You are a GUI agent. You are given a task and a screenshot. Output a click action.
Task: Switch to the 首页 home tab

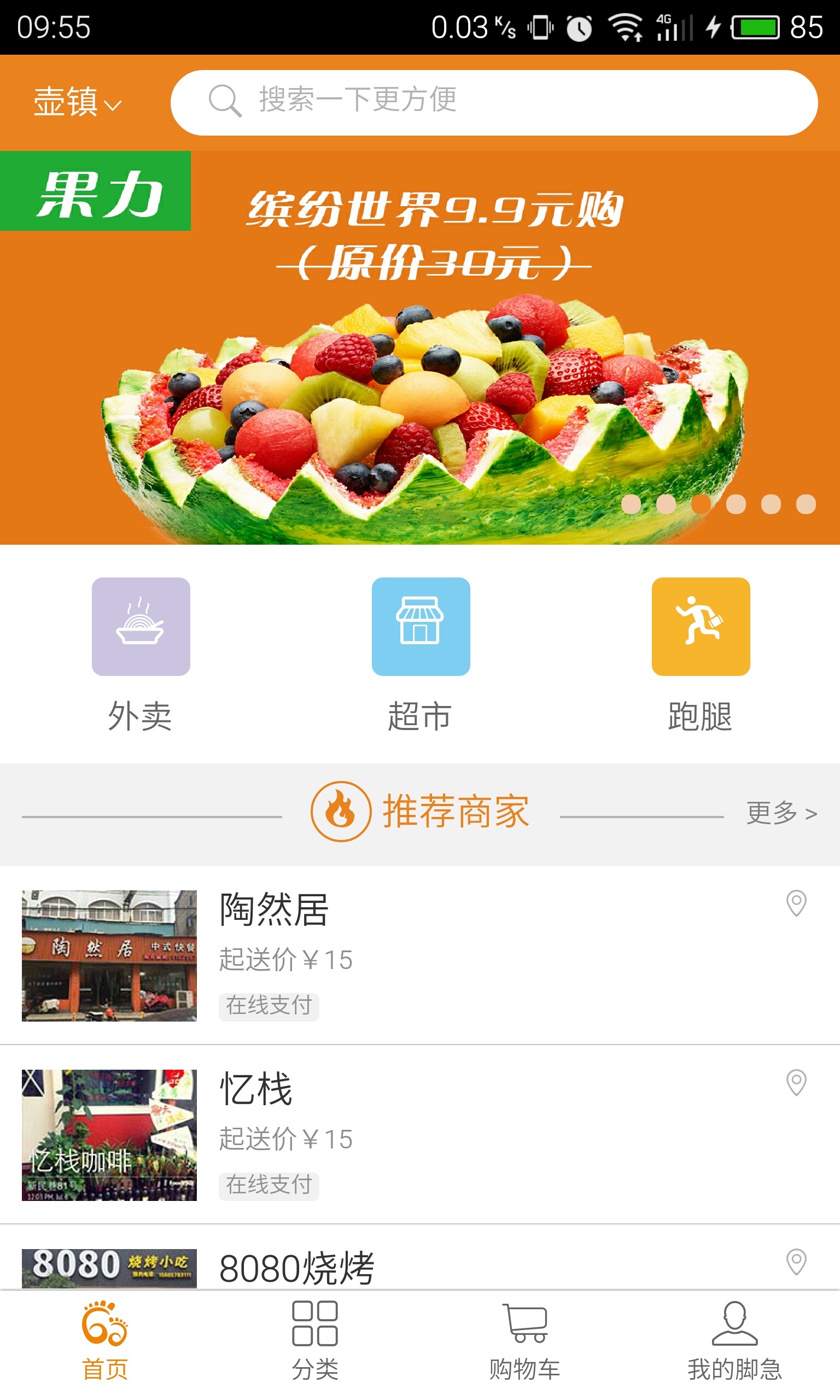point(104,1341)
